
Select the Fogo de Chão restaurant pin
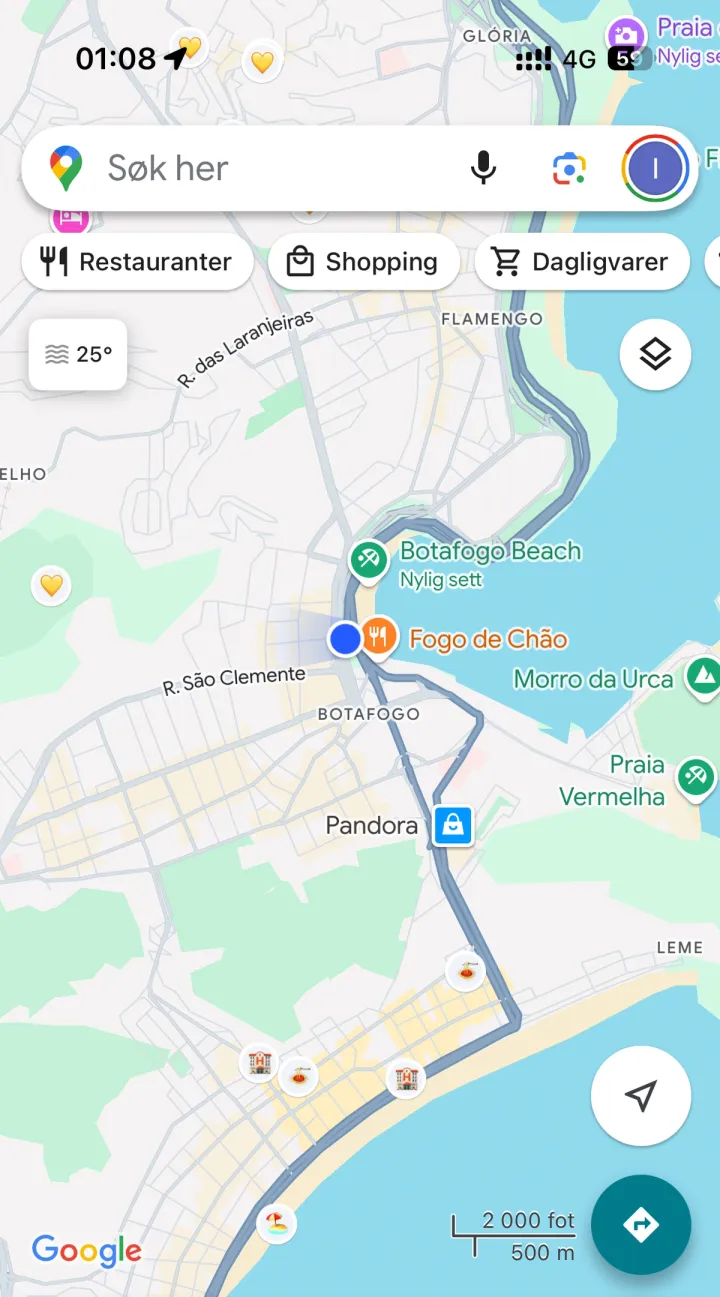point(378,637)
